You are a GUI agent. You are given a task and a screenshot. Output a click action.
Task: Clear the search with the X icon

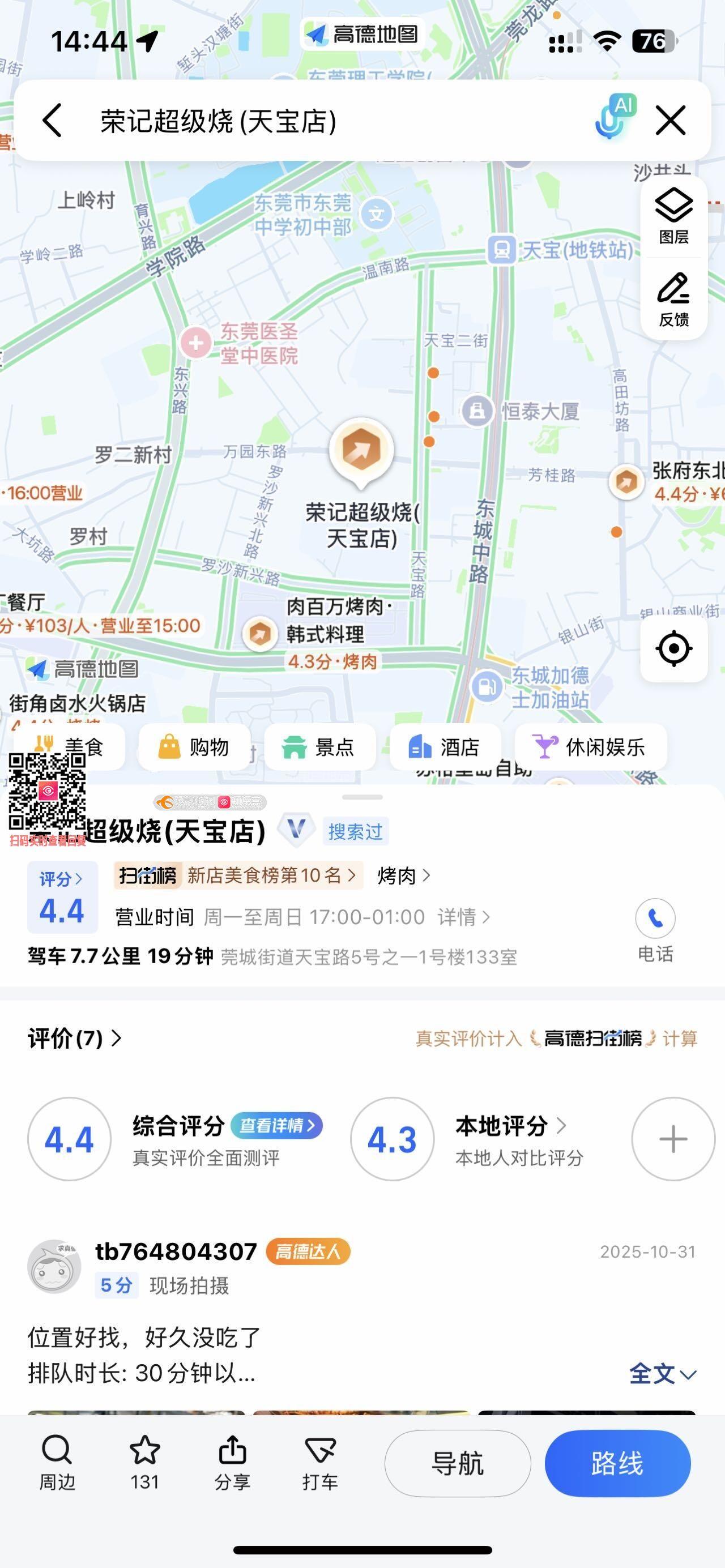tap(670, 120)
